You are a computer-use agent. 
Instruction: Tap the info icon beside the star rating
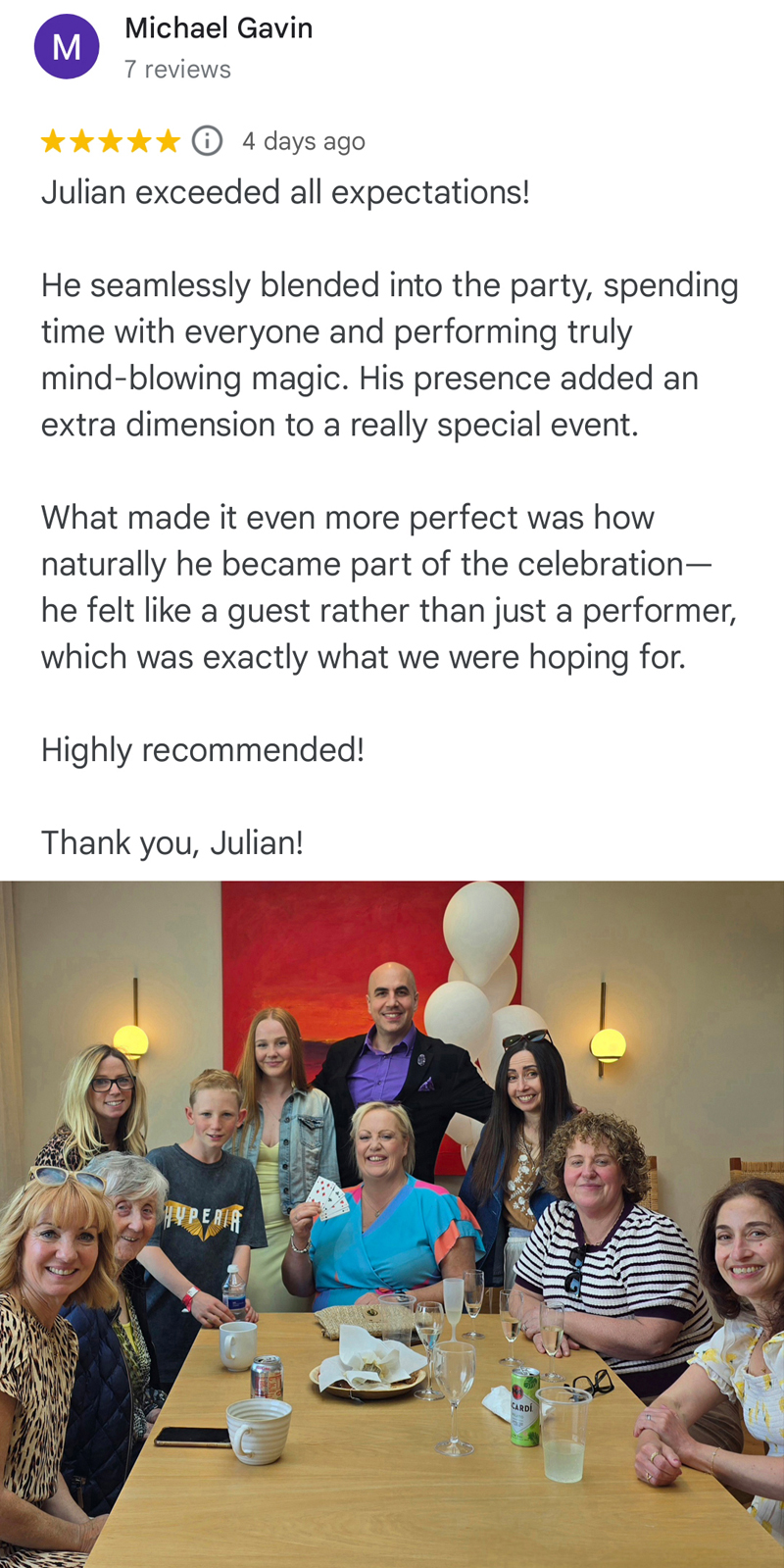pos(207,141)
